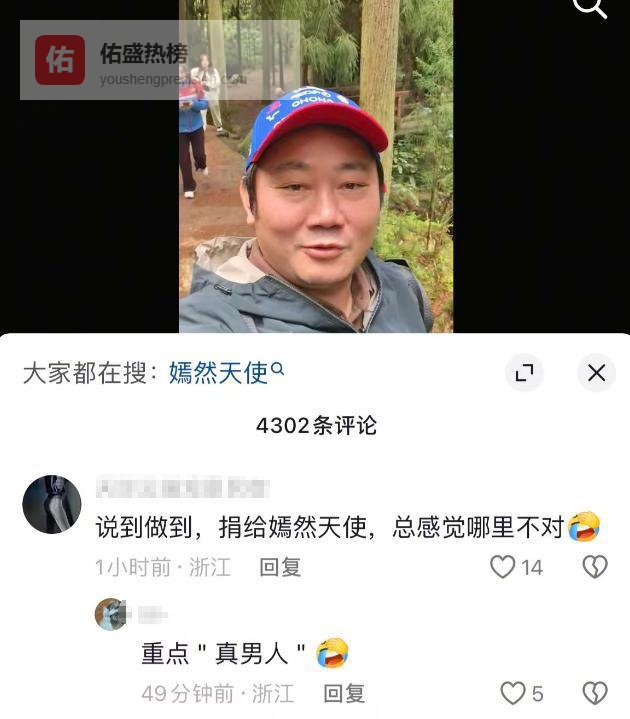Expand the comments panel to full screen
The width and height of the screenshot is (630, 719).
[524, 373]
